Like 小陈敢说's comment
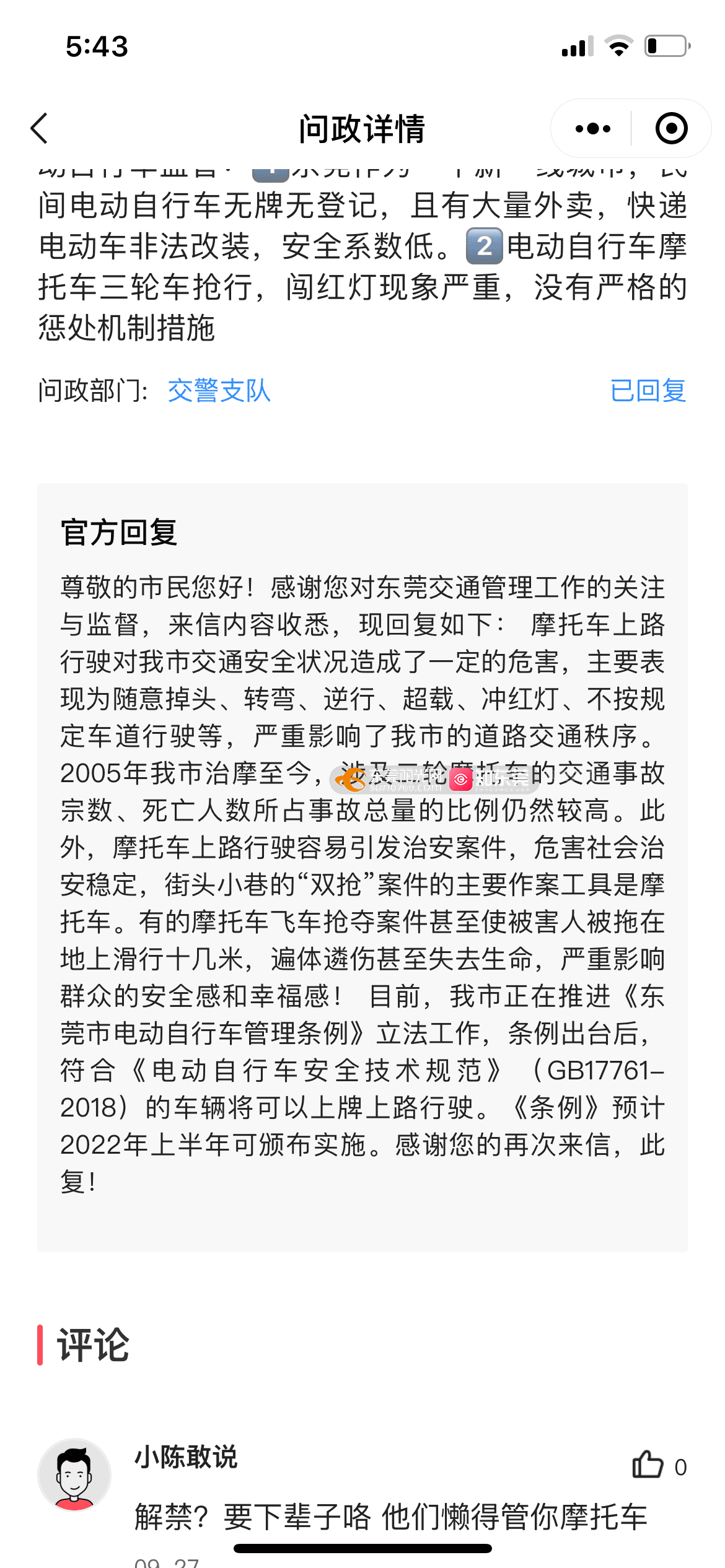 648,1466
